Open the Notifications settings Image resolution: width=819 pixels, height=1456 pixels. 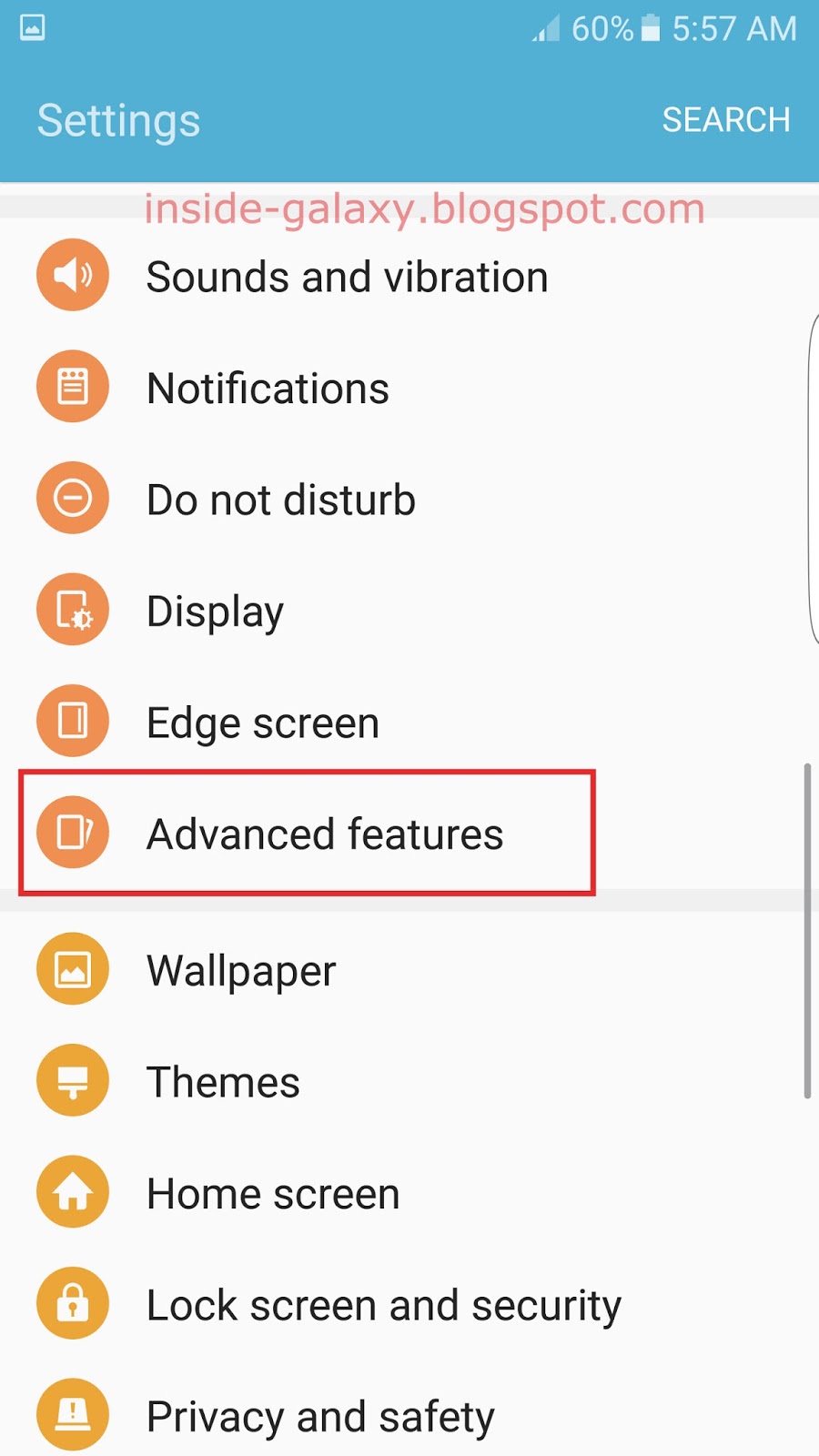409,387
